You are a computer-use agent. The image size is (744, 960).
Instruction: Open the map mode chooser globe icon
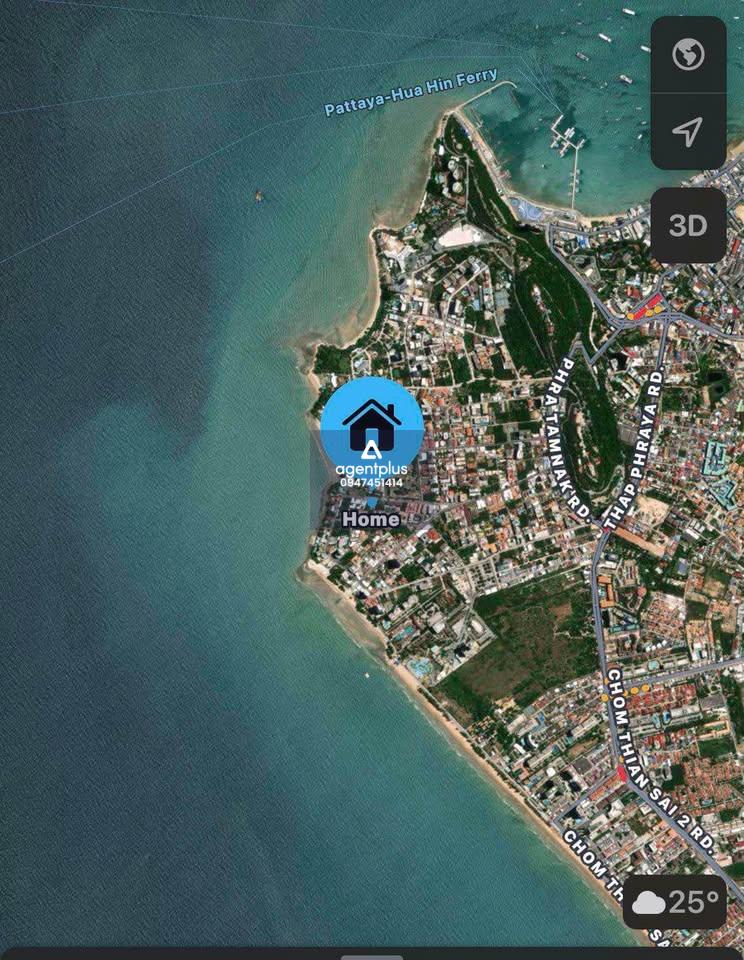[x=688, y=55]
